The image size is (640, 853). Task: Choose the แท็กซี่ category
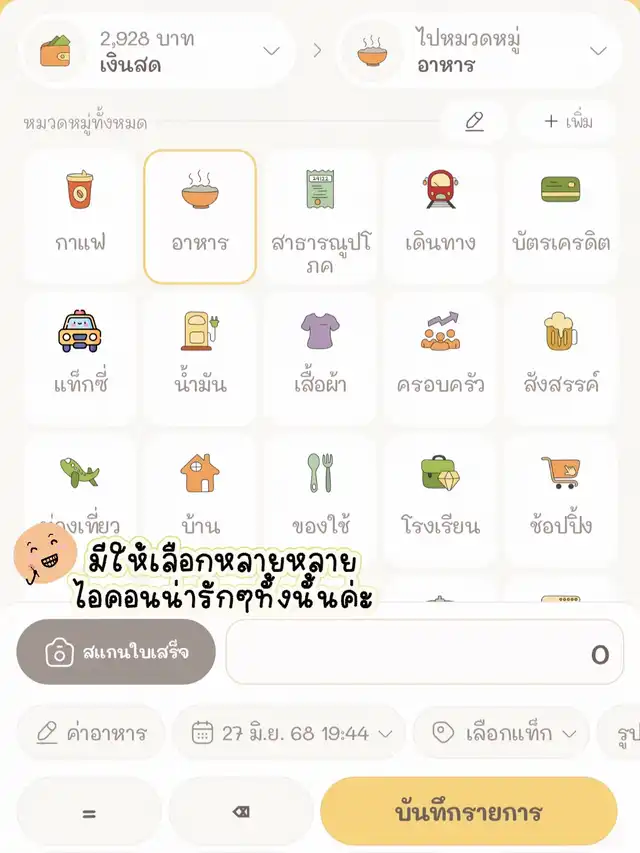tap(80, 358)
